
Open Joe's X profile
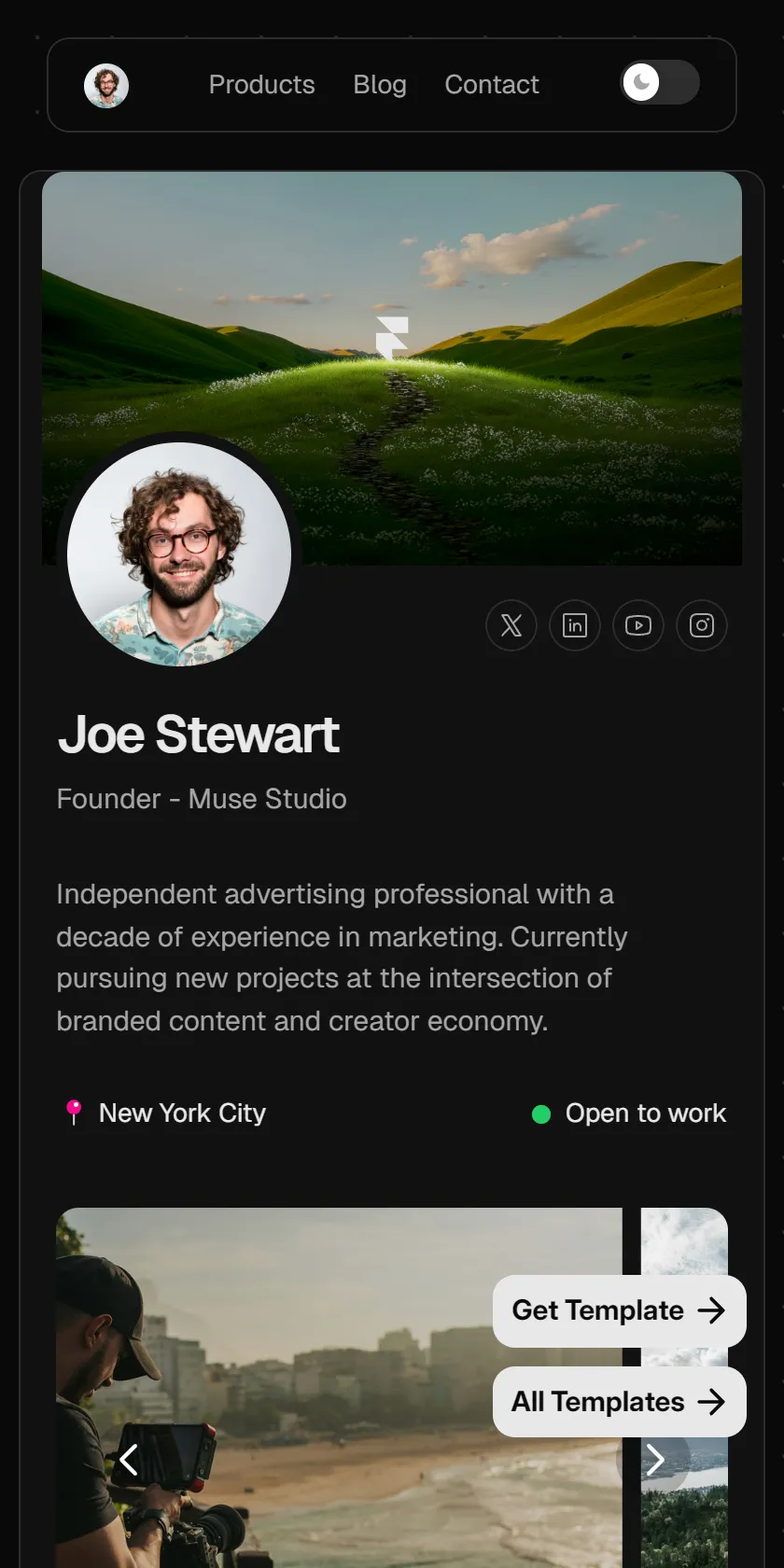[x=511, y=625]
